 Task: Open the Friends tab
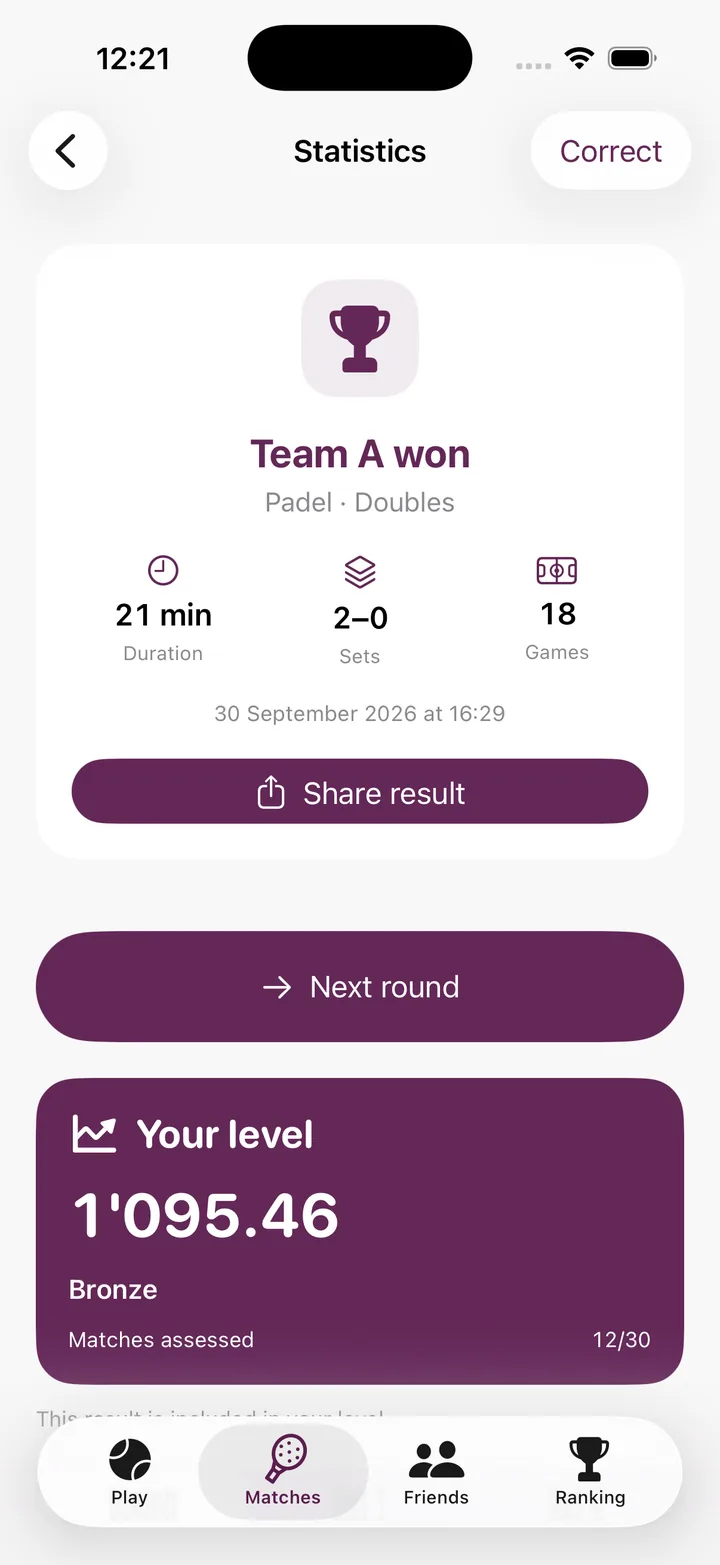coord(436,1472)
